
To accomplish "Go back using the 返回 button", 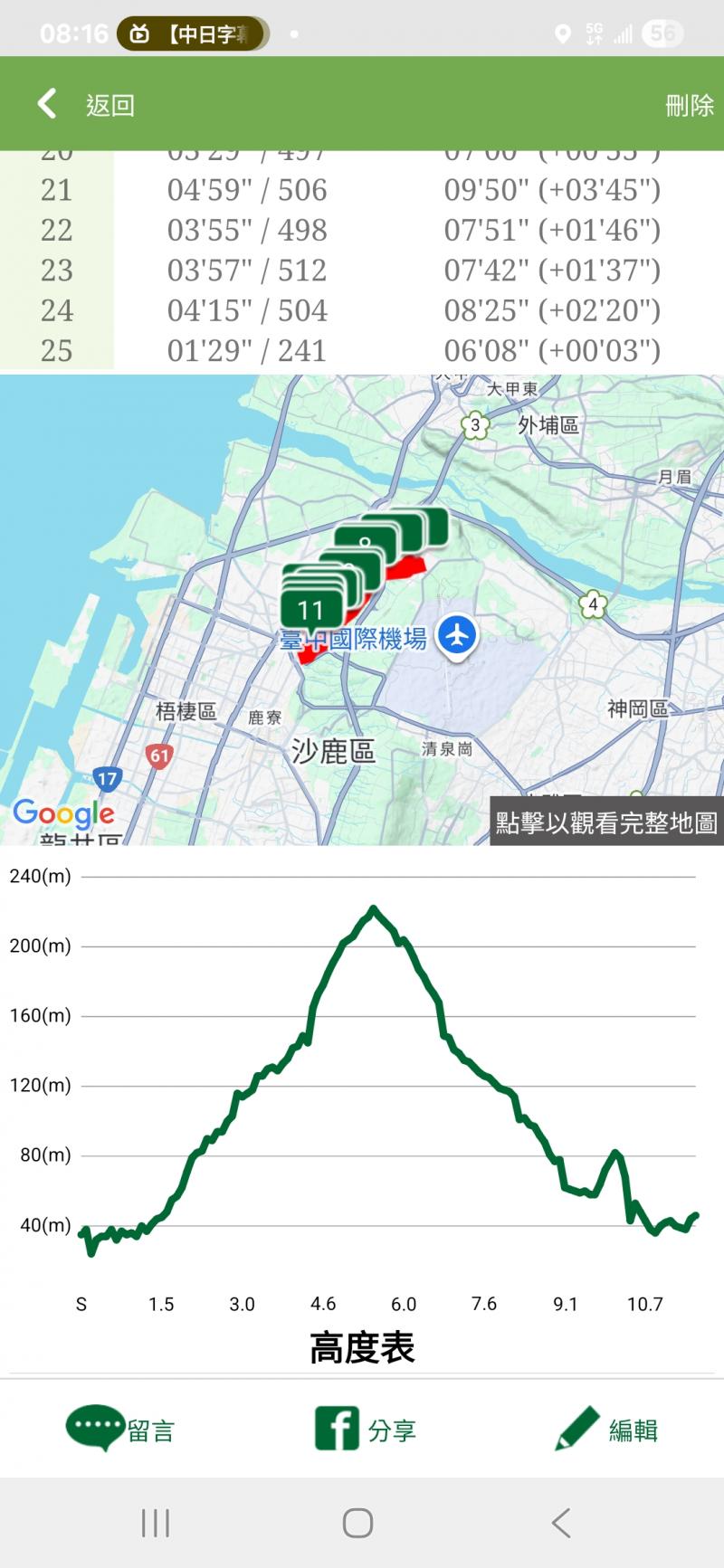I will [86, 105].
